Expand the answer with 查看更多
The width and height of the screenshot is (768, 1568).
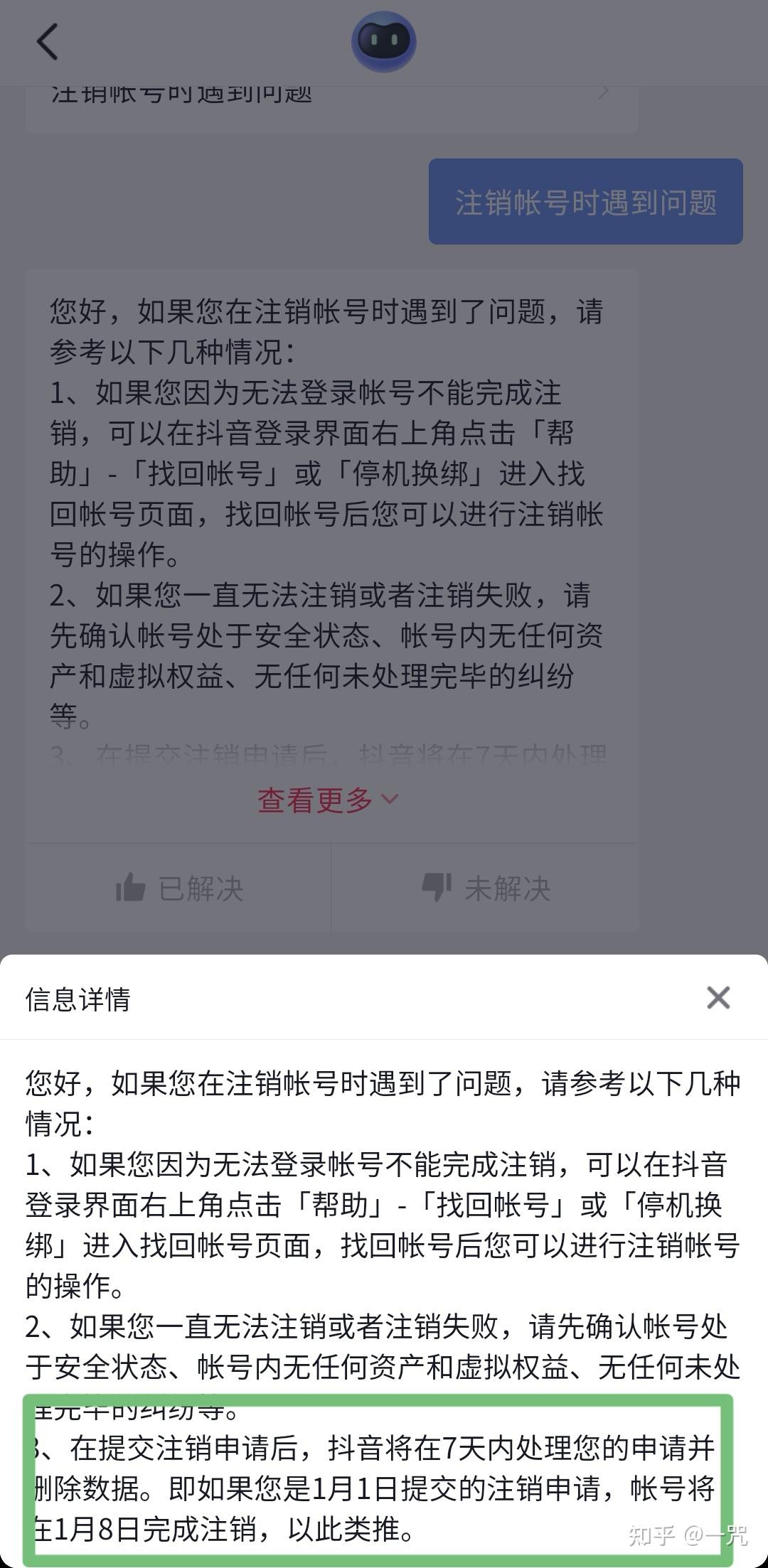(x=328, y=800)
